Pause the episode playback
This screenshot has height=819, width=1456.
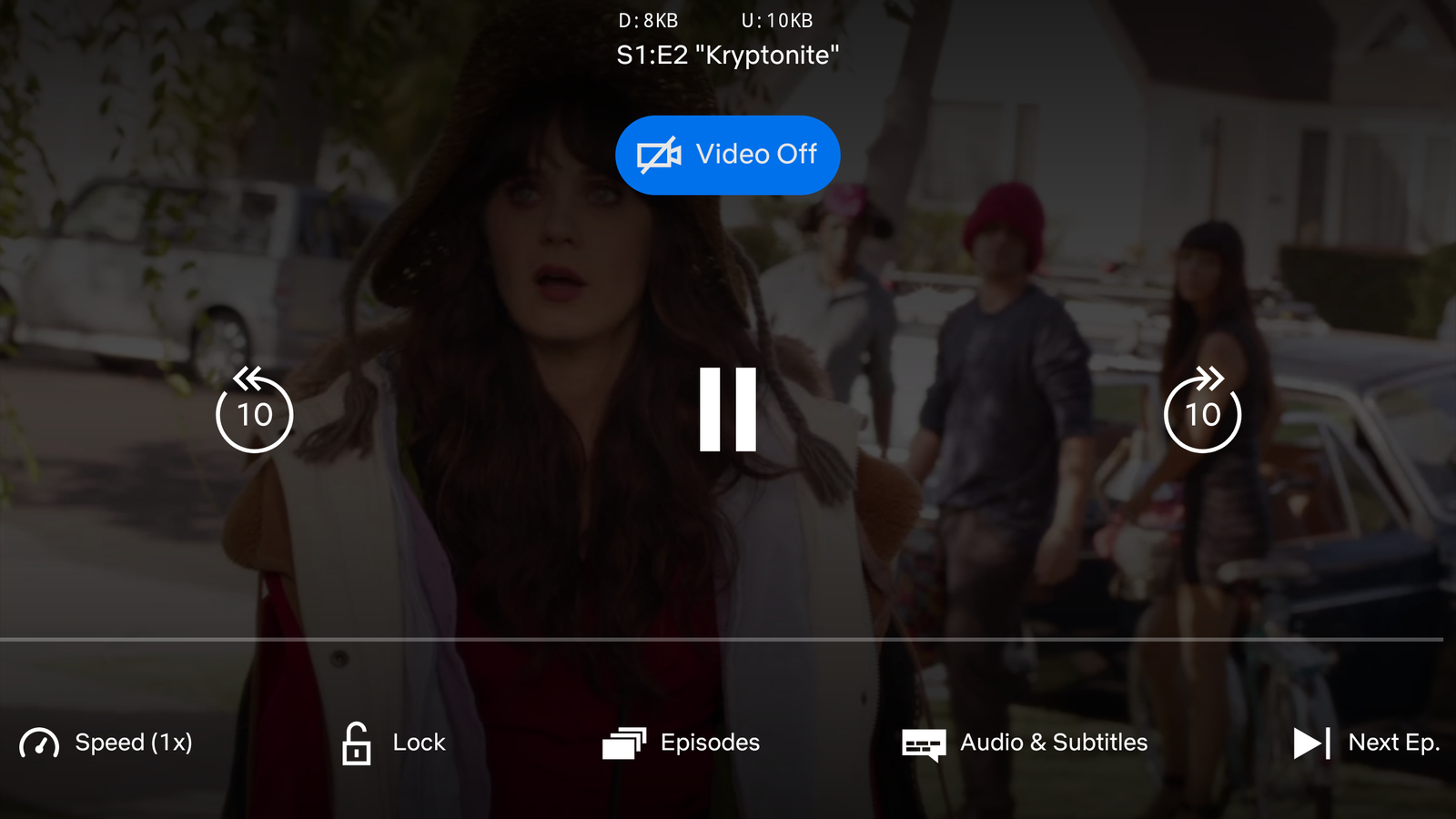click(x=727, y=409)
